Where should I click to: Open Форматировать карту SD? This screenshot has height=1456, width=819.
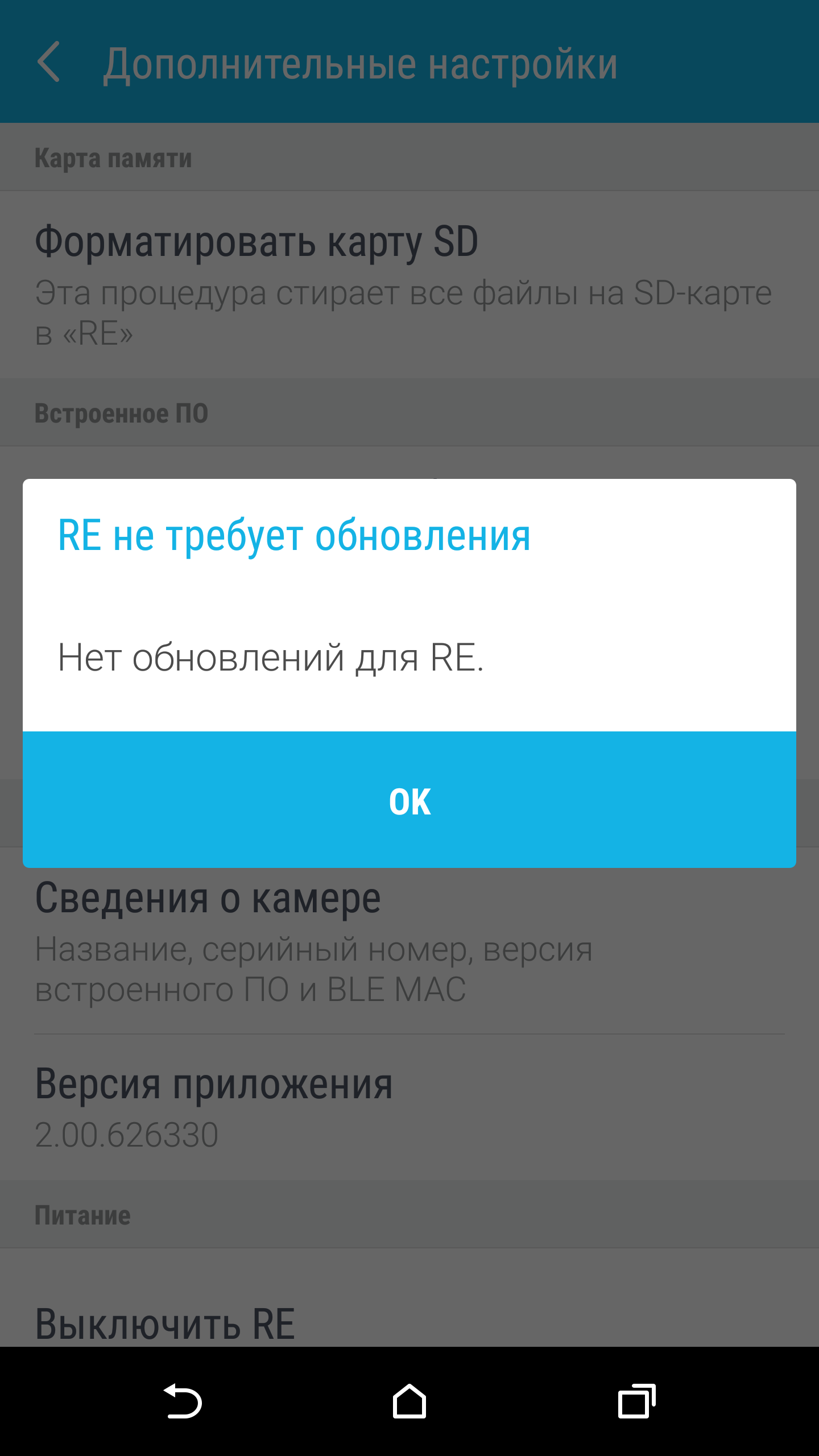[409, 284]
